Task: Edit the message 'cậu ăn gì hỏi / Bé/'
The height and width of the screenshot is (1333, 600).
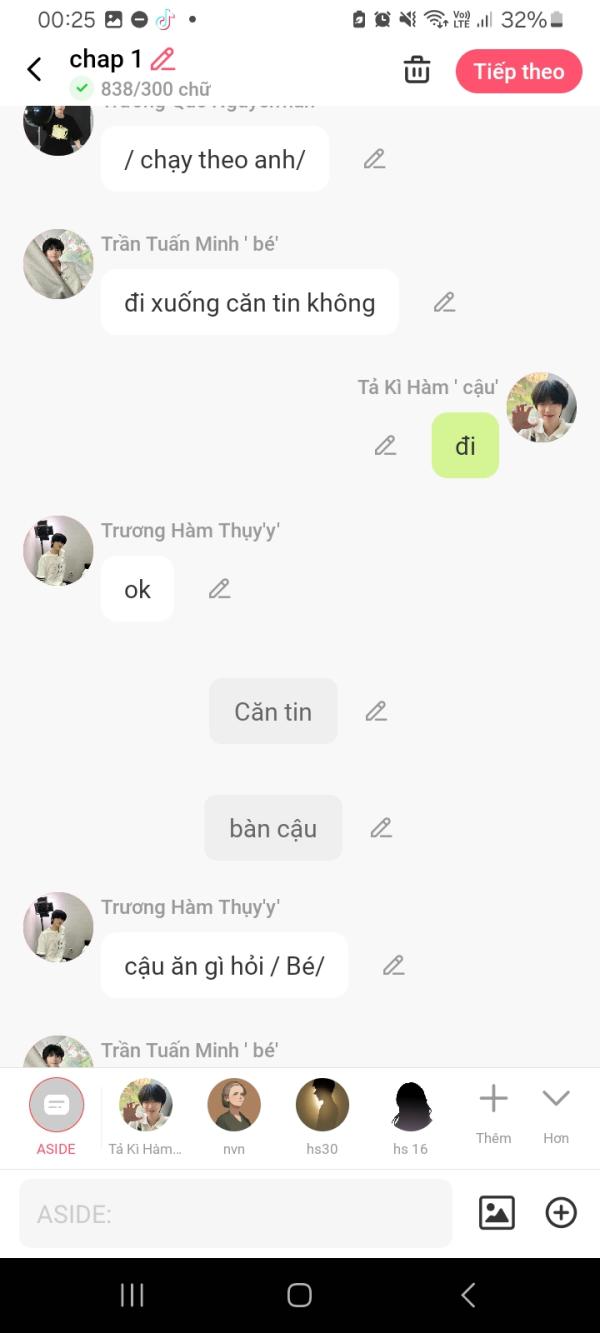Action: coord(393,966)
